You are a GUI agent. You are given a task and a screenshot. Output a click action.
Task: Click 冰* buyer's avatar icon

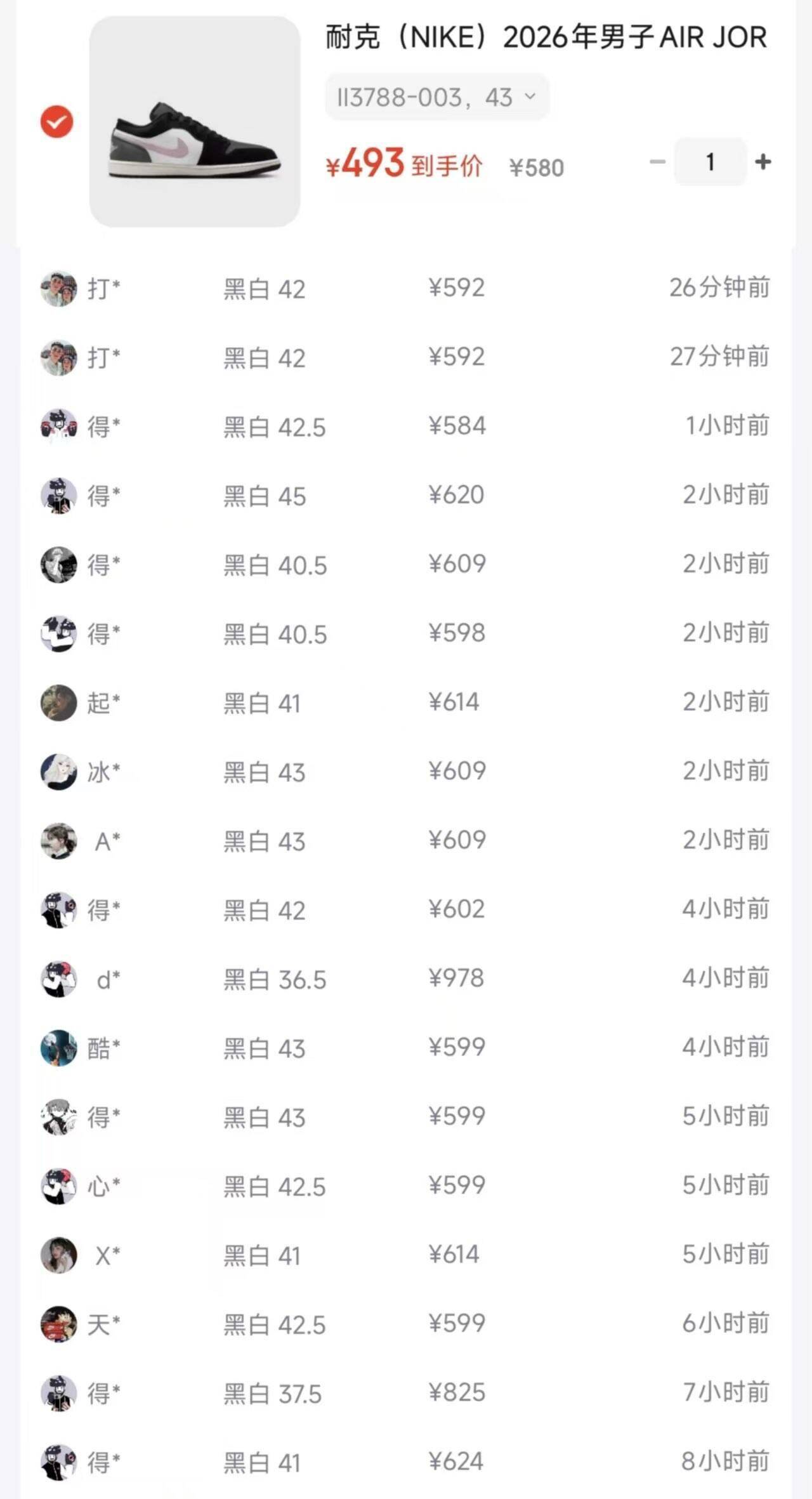(58, 772)
